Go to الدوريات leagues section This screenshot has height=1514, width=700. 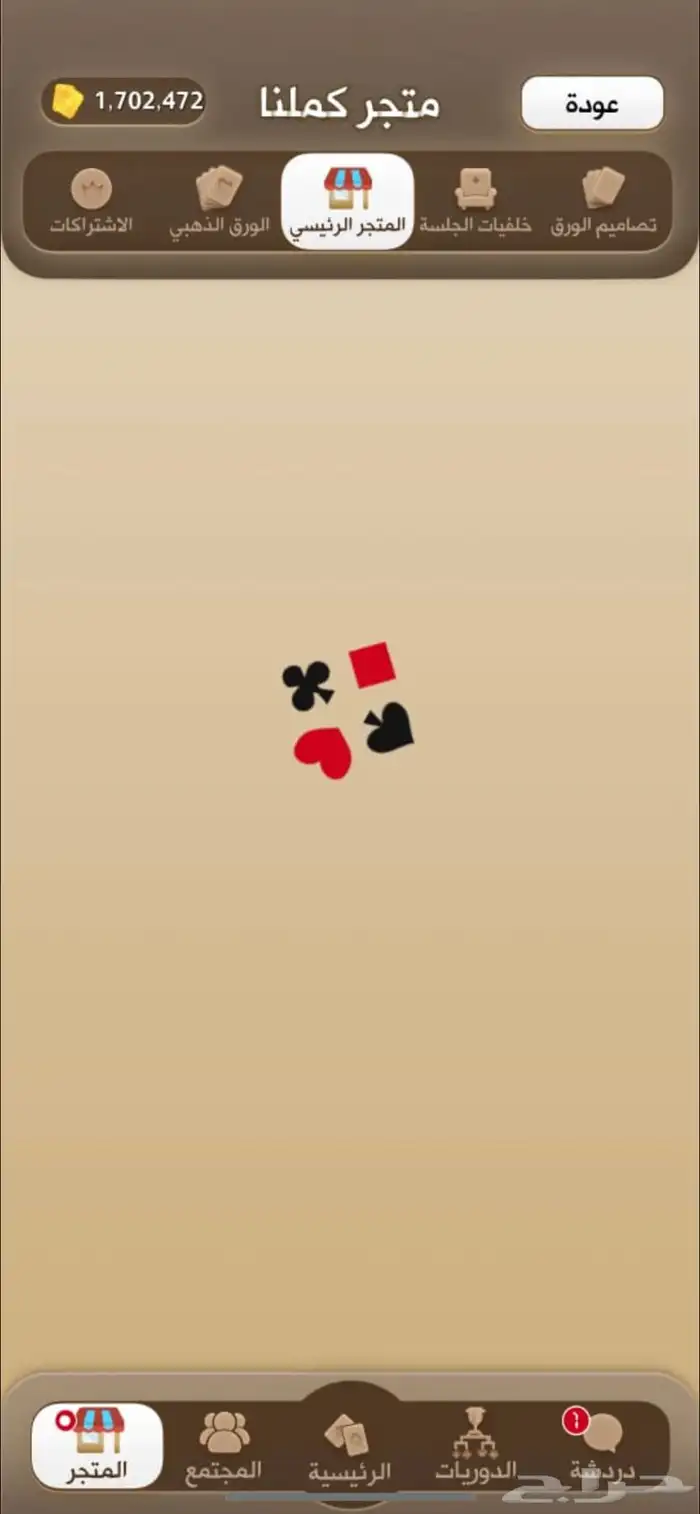point(475,1445)
